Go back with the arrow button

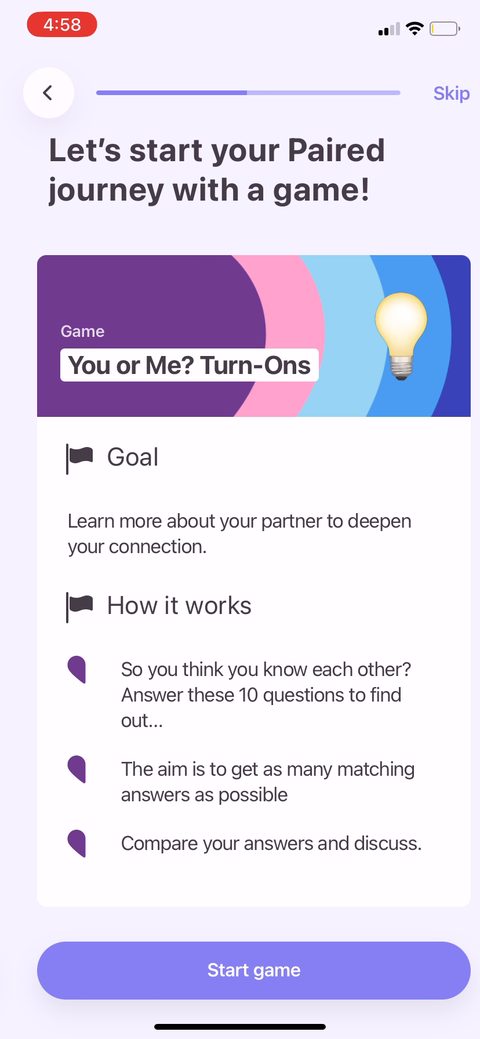pos(48,93)
